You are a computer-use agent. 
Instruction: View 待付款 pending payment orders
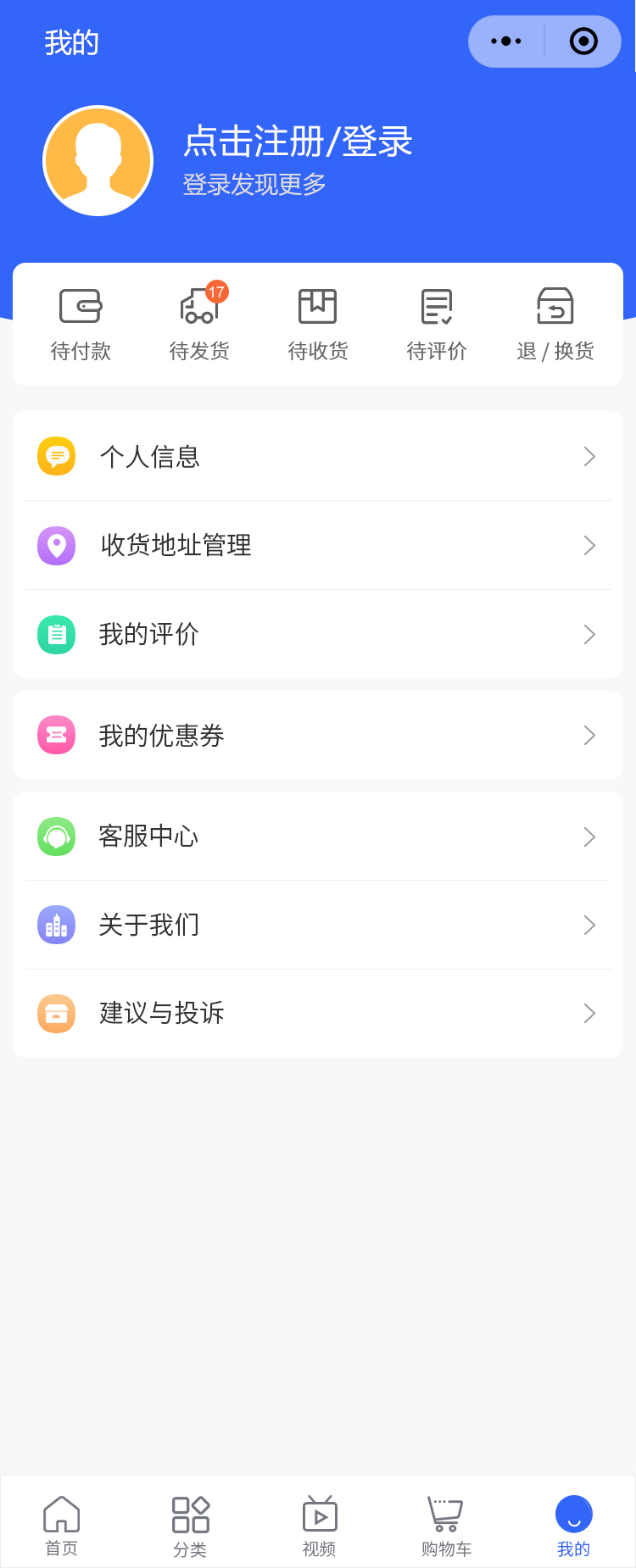pos(81,325)
